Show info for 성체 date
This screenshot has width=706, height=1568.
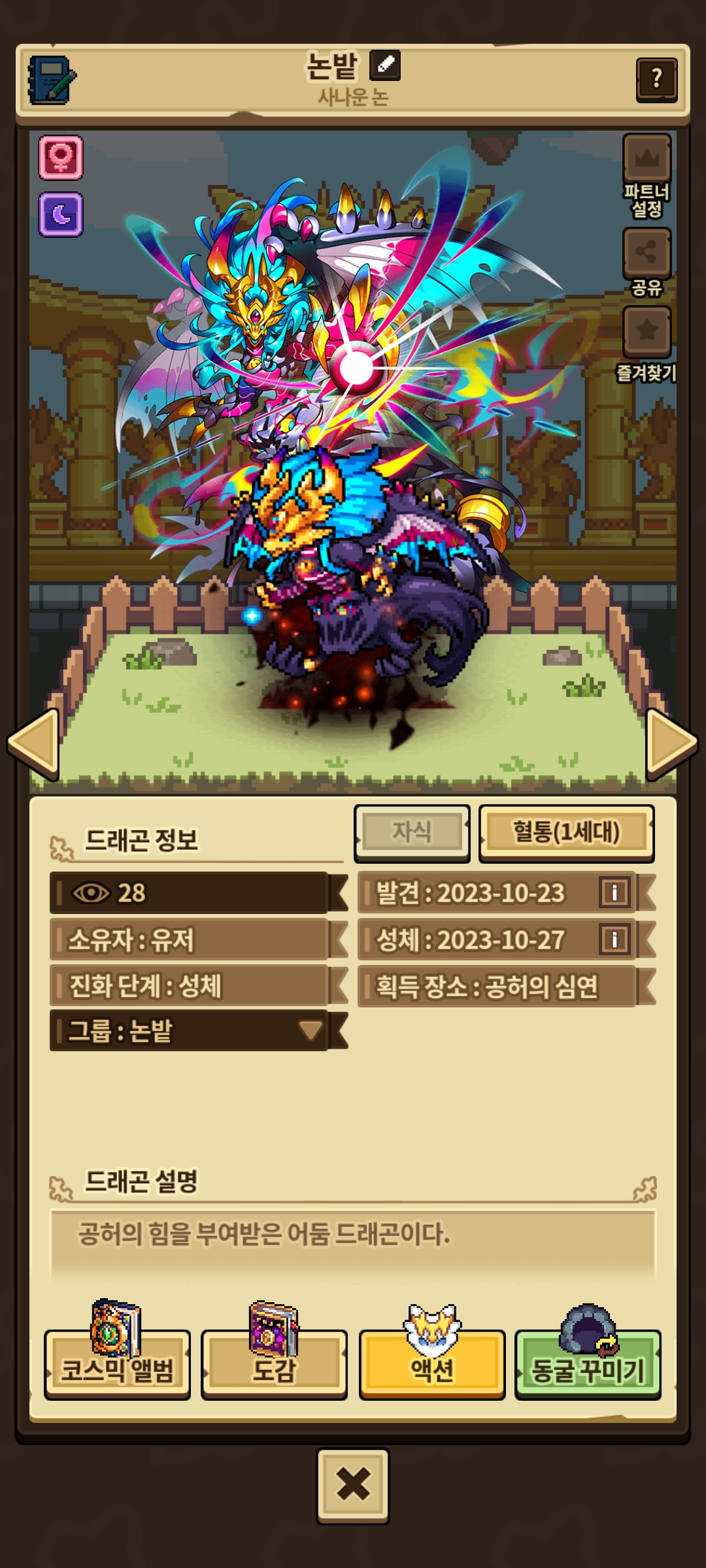[614, 939]
